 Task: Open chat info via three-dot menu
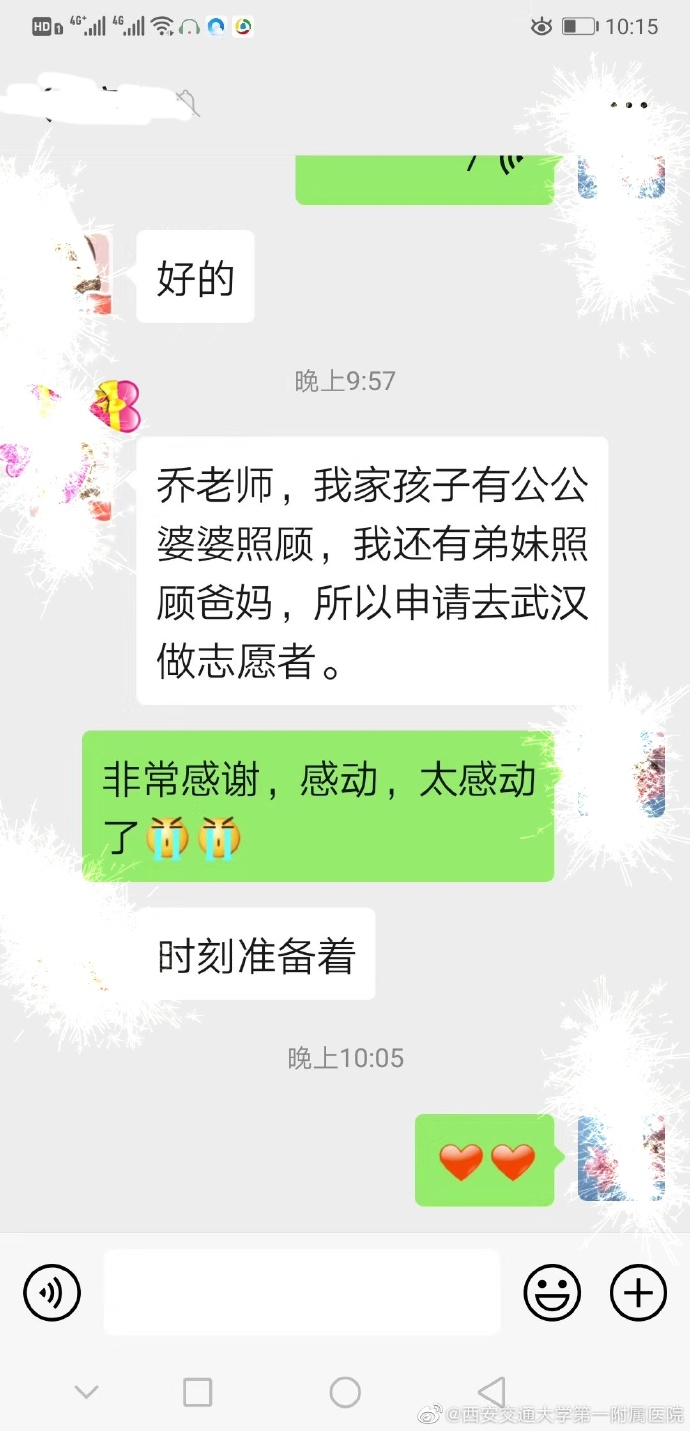[x=627, y=104]
